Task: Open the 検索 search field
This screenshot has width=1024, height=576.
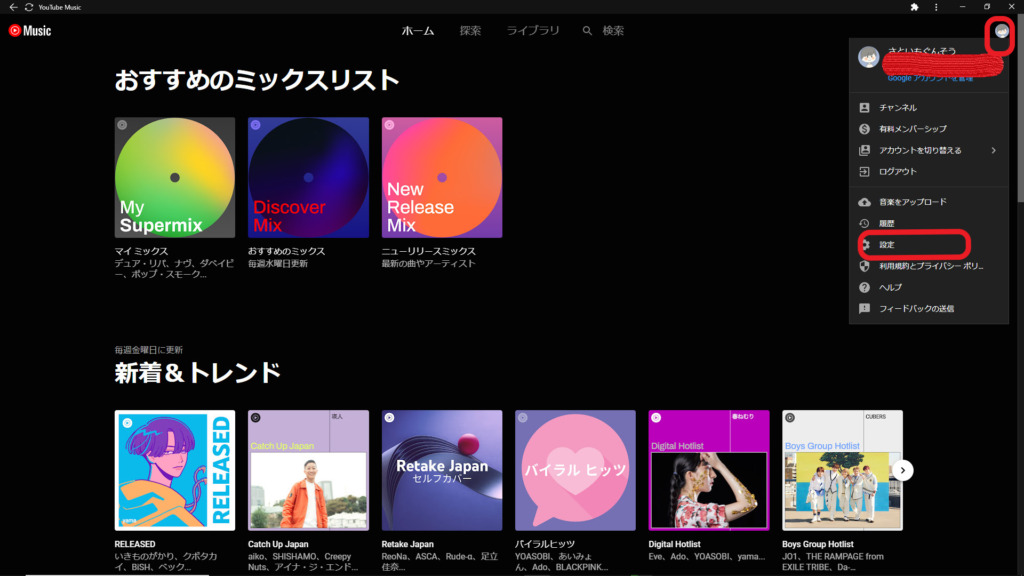Action: coord(604,31)
